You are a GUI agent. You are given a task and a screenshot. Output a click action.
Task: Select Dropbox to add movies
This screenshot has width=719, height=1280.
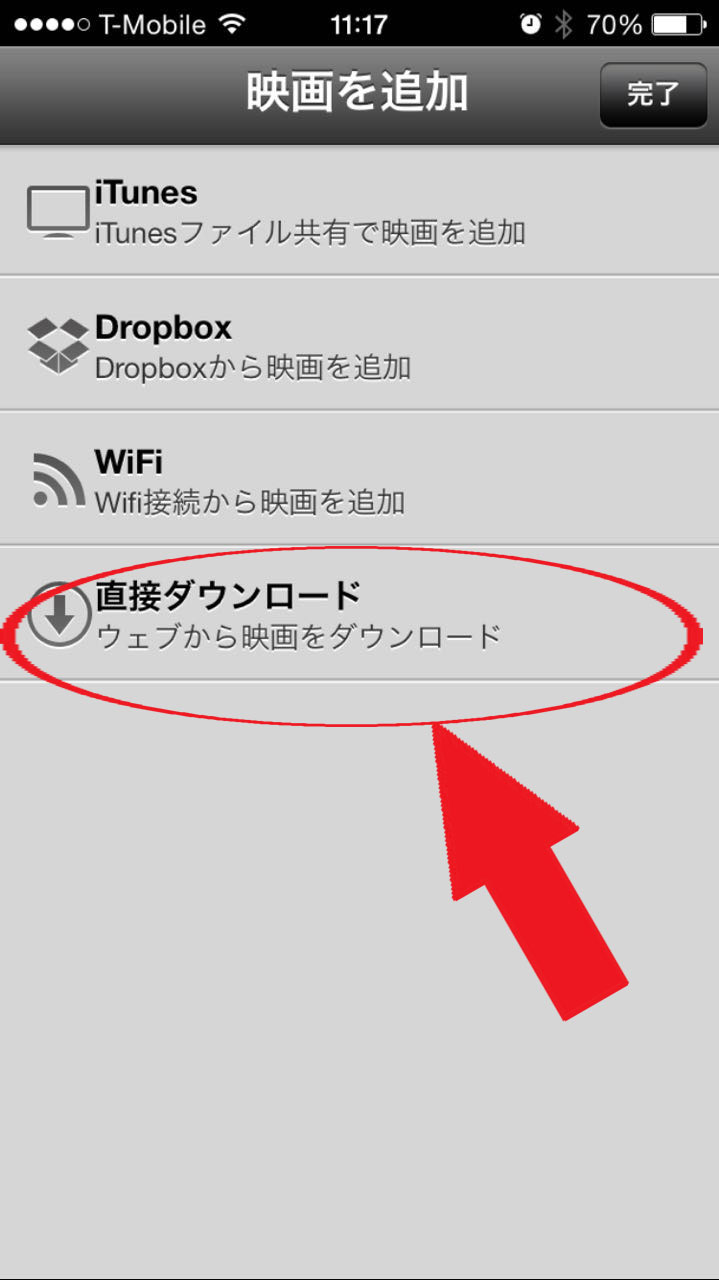click(359, 346)
